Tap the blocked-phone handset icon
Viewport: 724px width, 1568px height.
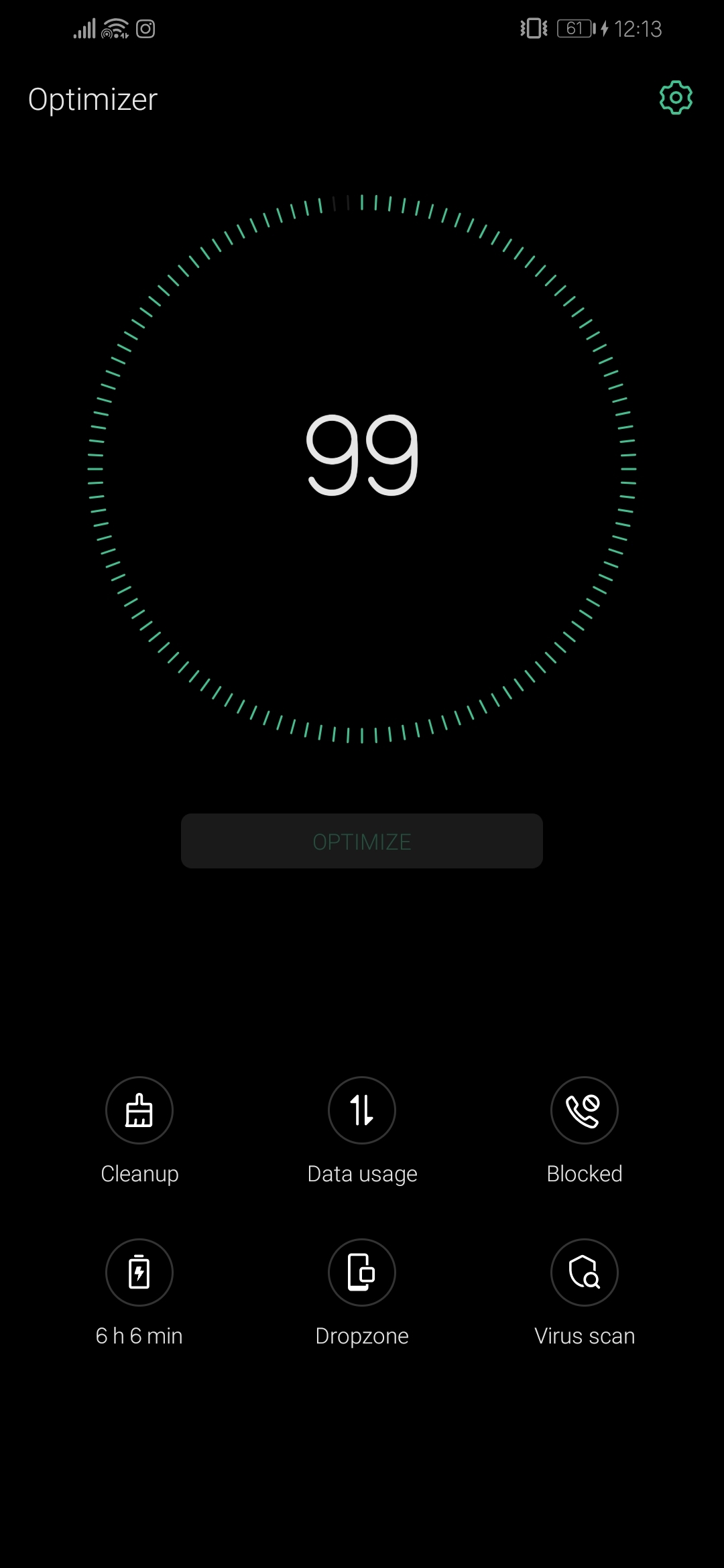[x=584, y=1110]
